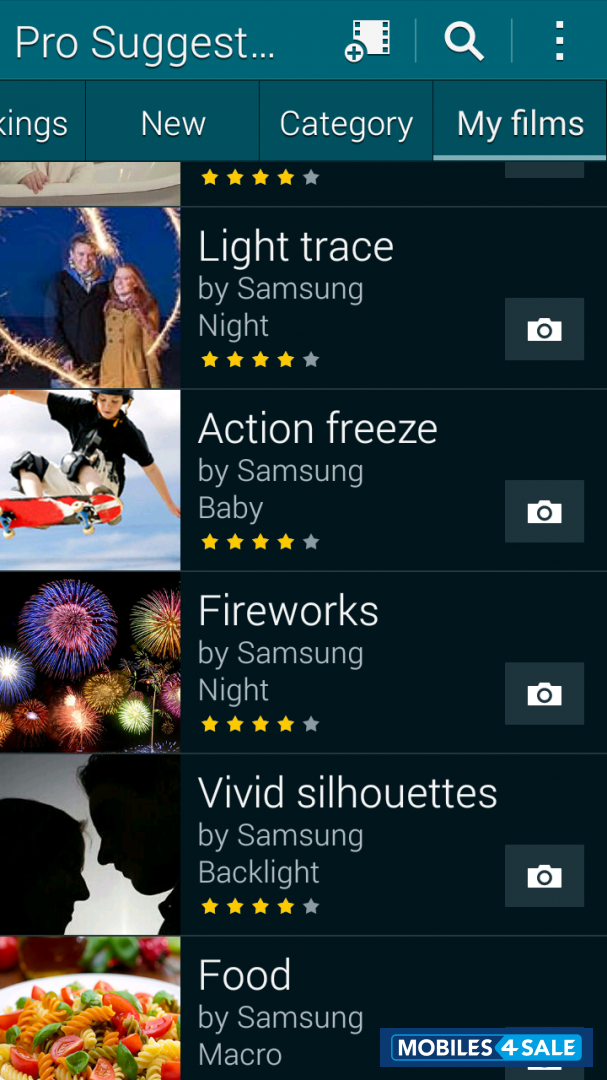Open the search icon
607x1080 pixels.
pos(464,41)
